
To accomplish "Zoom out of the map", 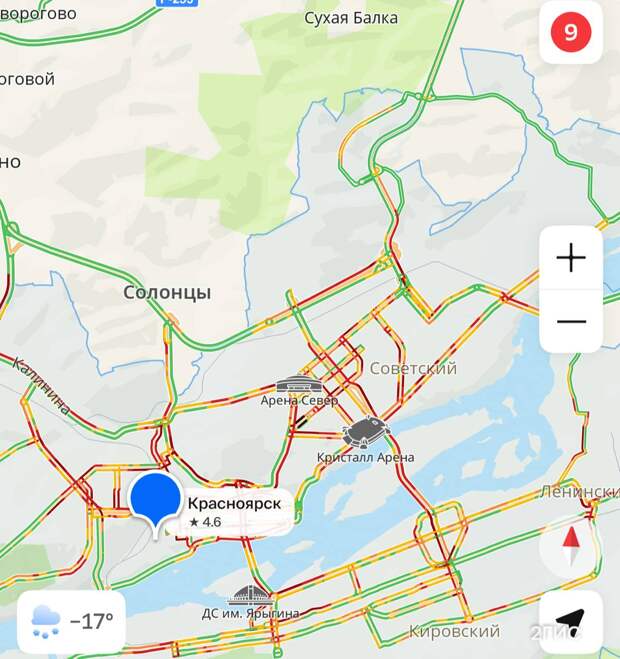I will pyautogui.click(x=571, y=321).
